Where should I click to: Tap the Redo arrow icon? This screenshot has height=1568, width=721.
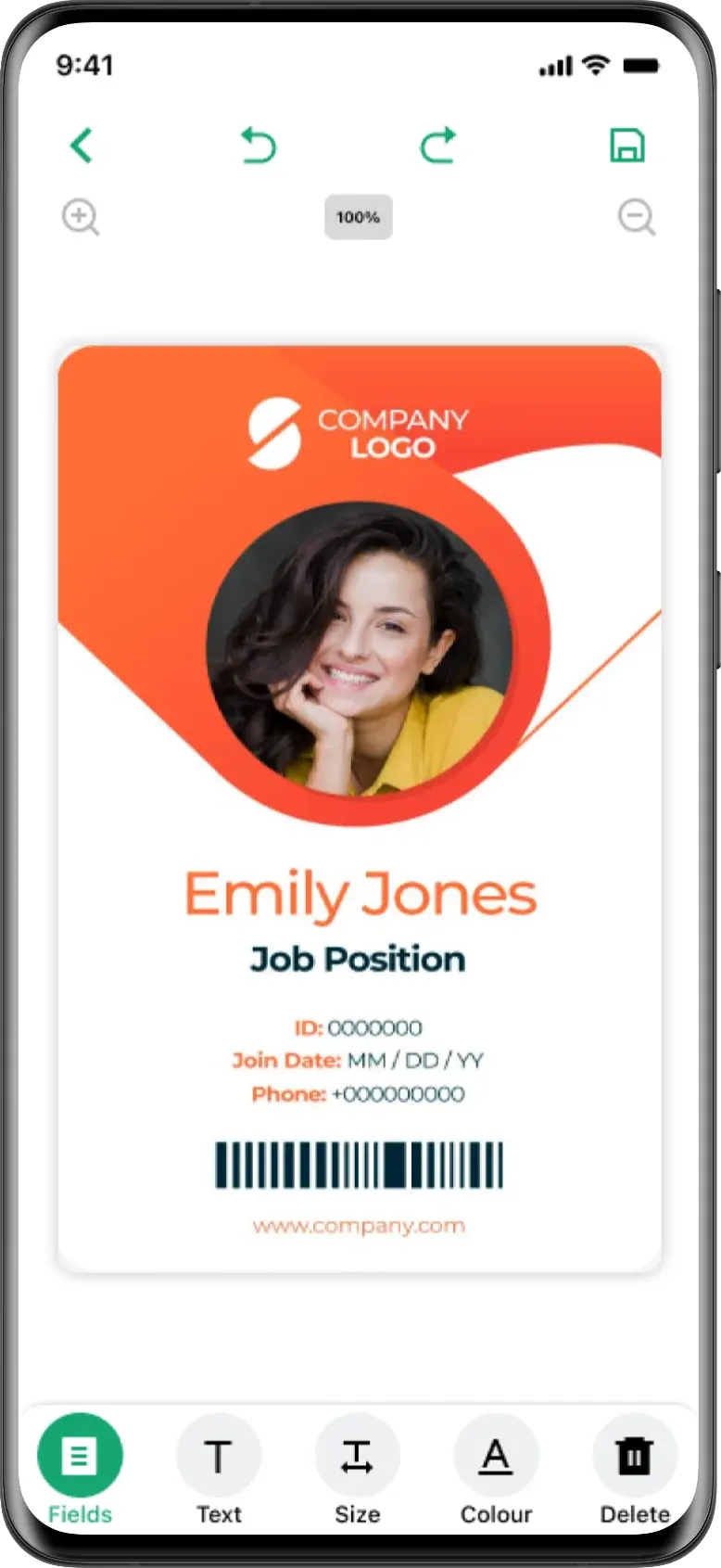coord(438,146)
